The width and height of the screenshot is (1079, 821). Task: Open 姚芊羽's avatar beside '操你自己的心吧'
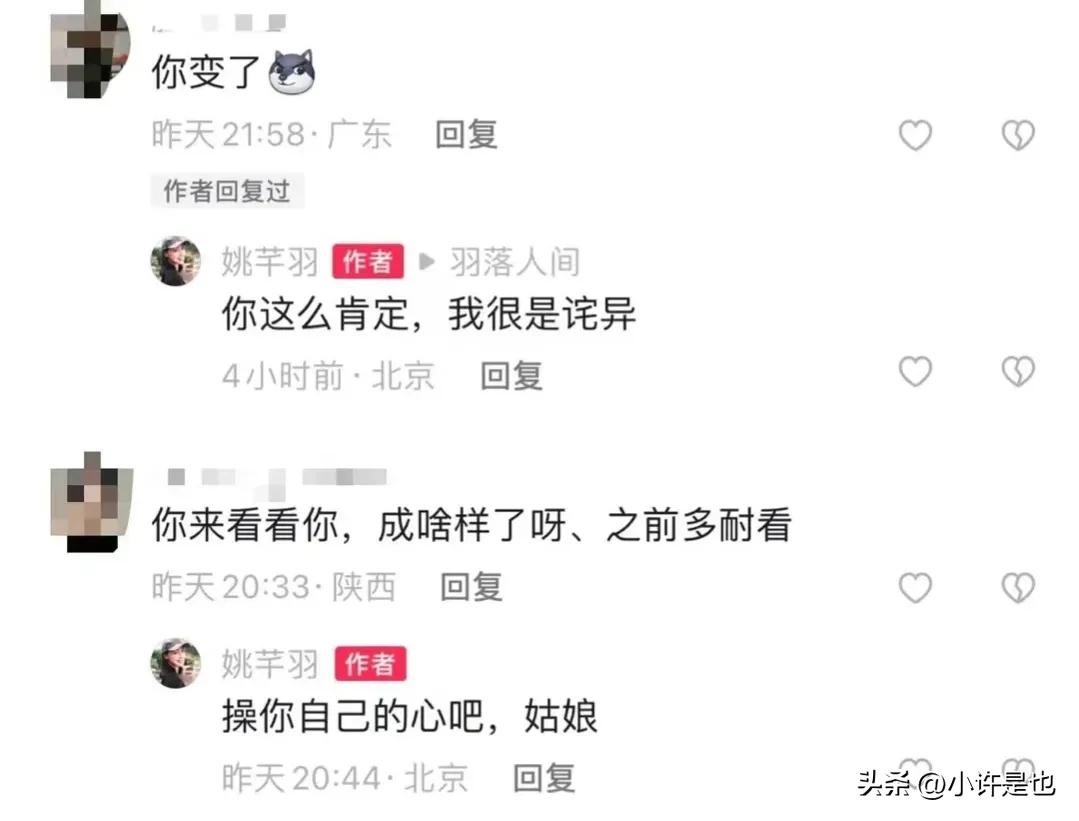pos(176,663)
